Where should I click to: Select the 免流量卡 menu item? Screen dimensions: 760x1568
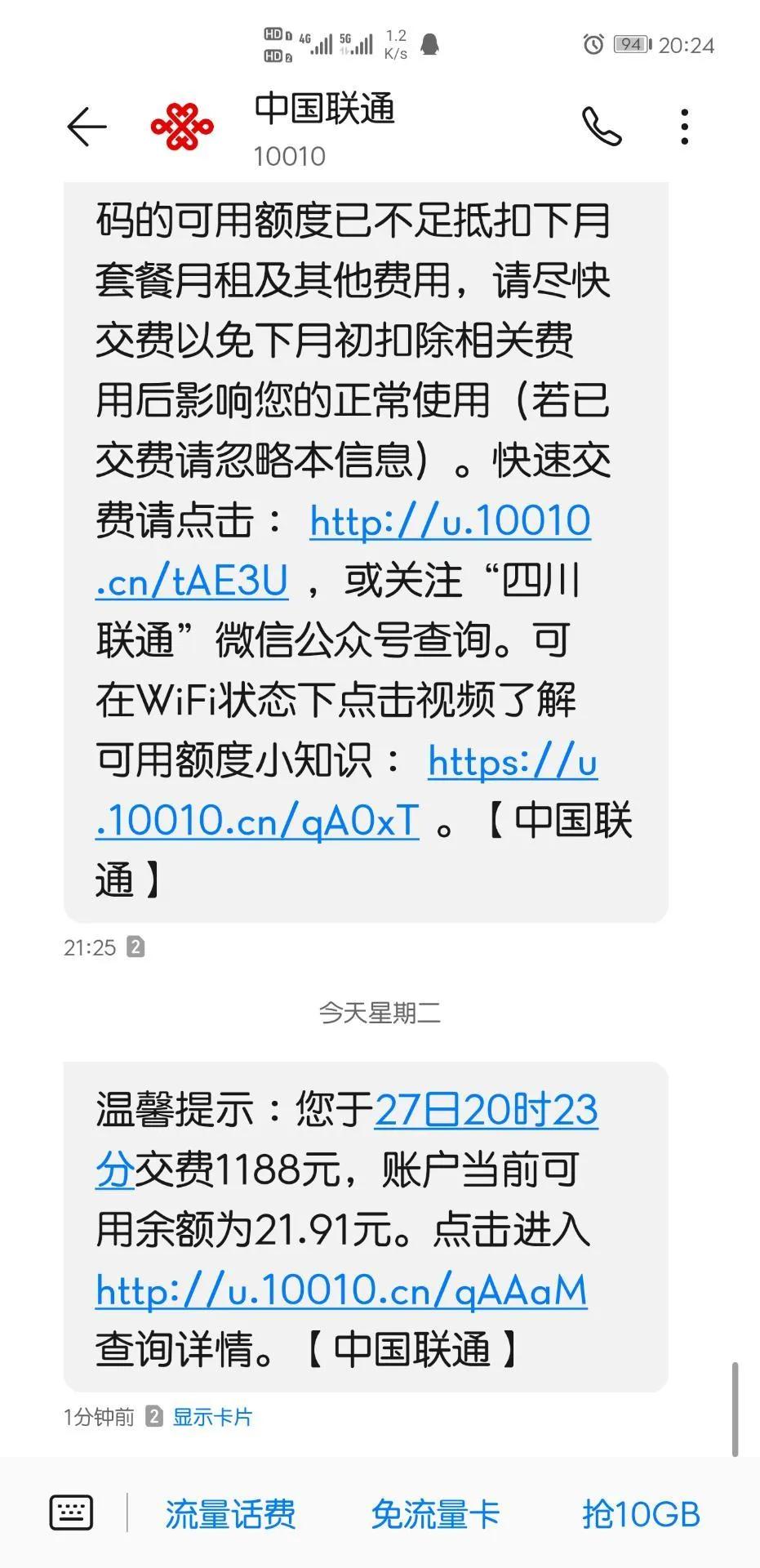tap(435, 1512)
